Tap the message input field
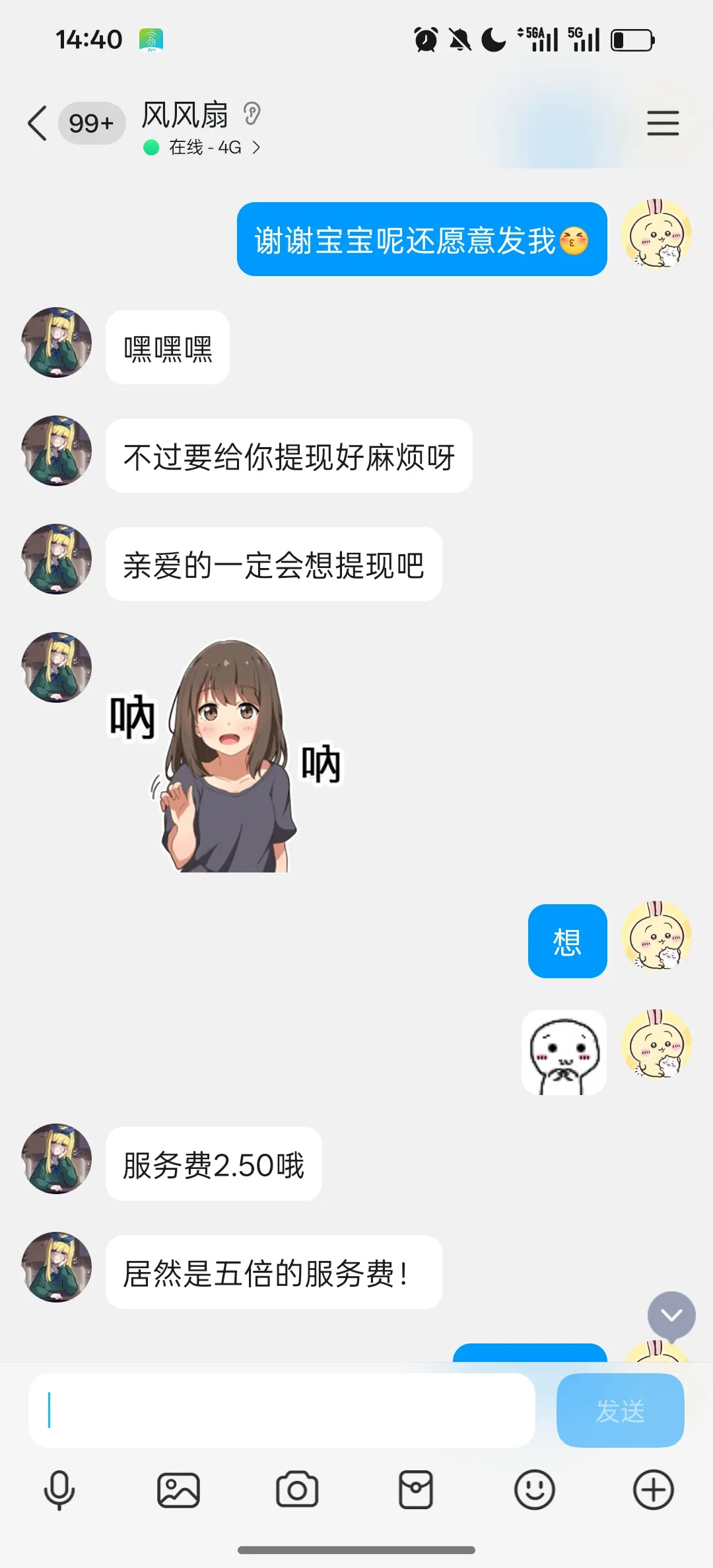This screenshot has height=1568, width=713. click(x=281, y=1410)
